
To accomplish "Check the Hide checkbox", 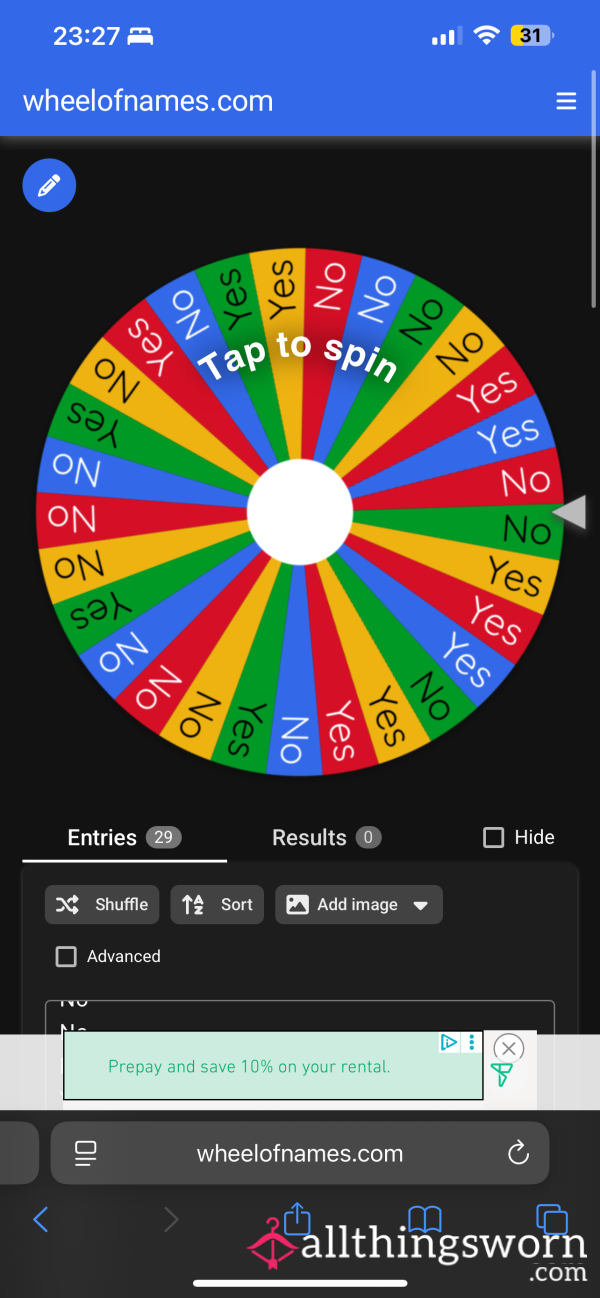I will pos(494,837).
